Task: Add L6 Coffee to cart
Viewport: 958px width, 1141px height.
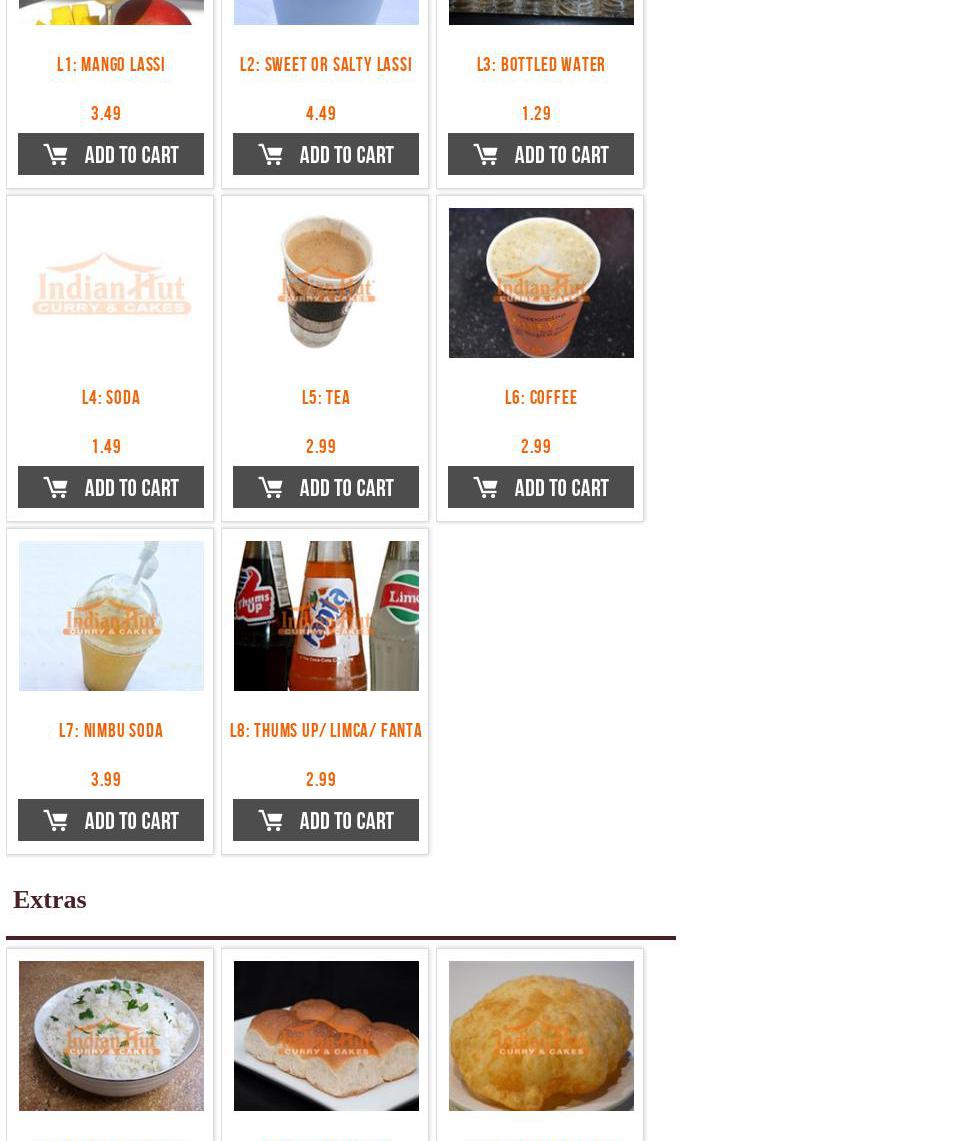Action: click(x=541, y=488)
